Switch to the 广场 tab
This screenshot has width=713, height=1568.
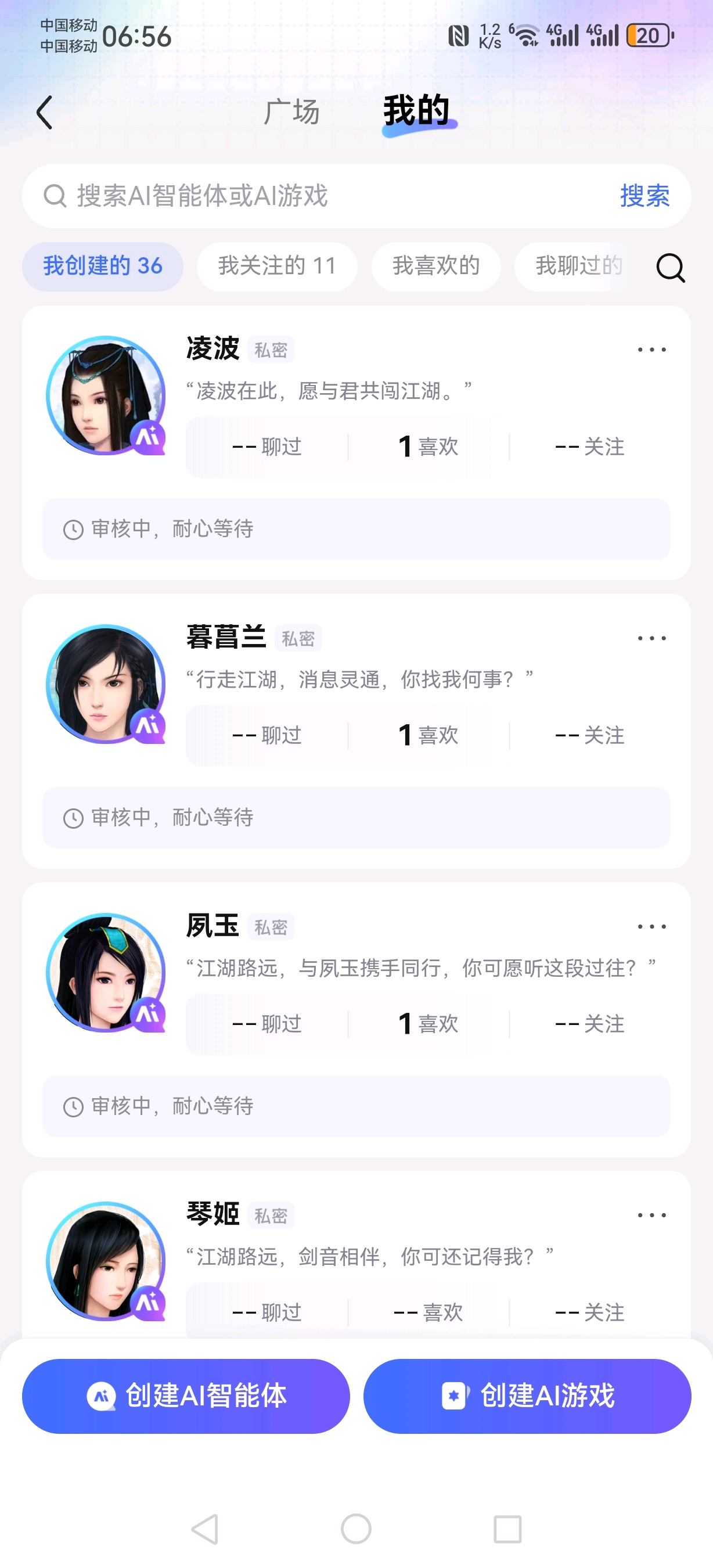pos(291,113)
